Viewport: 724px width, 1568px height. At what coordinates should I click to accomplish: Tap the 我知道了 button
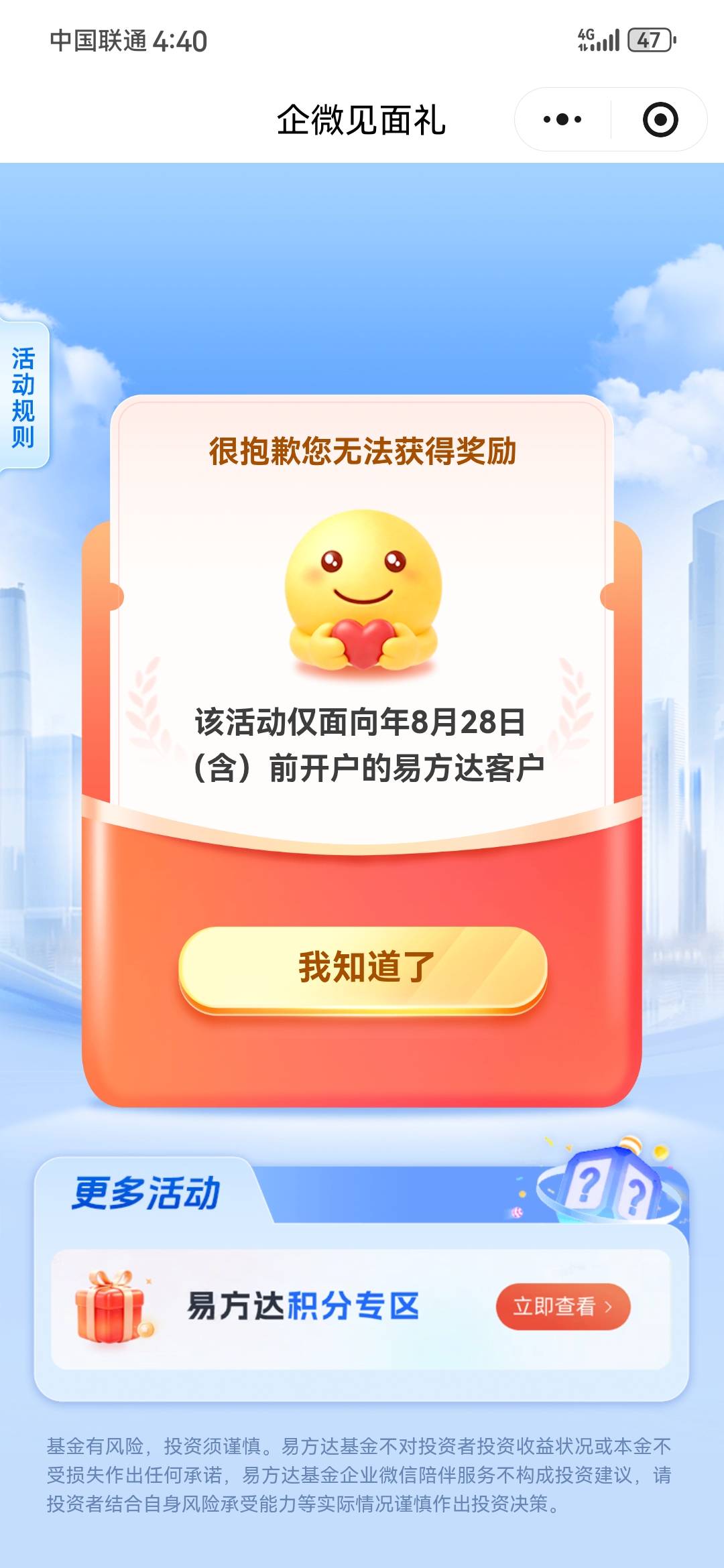[x=363, y=968]
